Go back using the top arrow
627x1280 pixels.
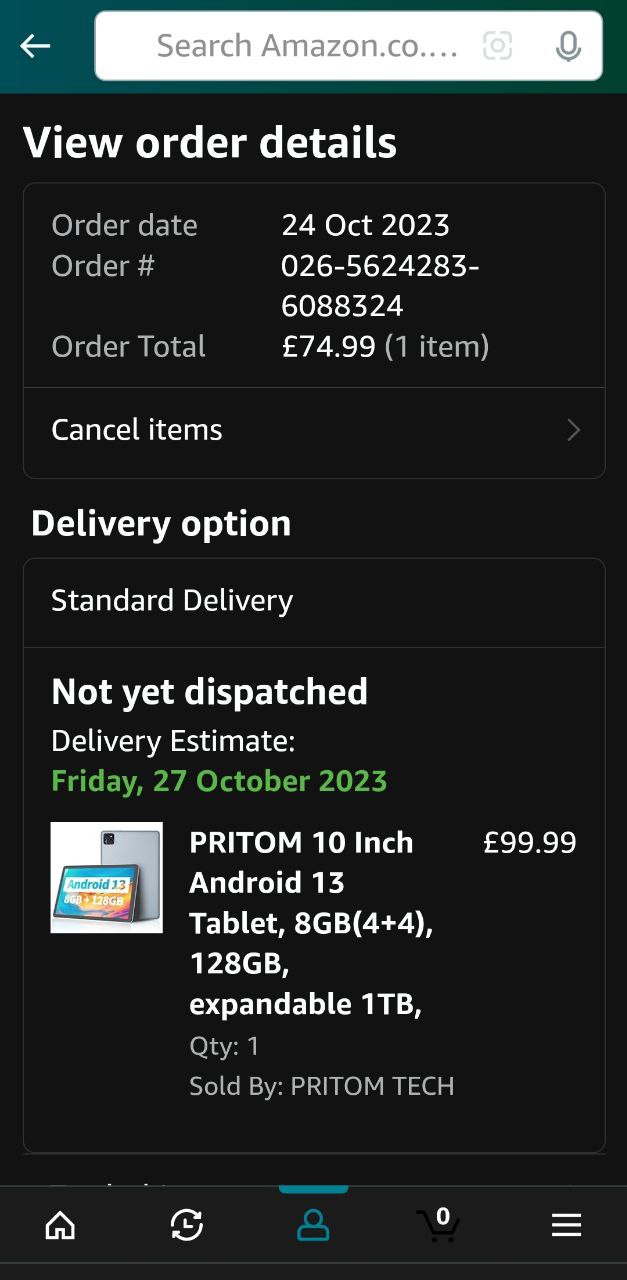pyautogui.click(x=35, y=46)
